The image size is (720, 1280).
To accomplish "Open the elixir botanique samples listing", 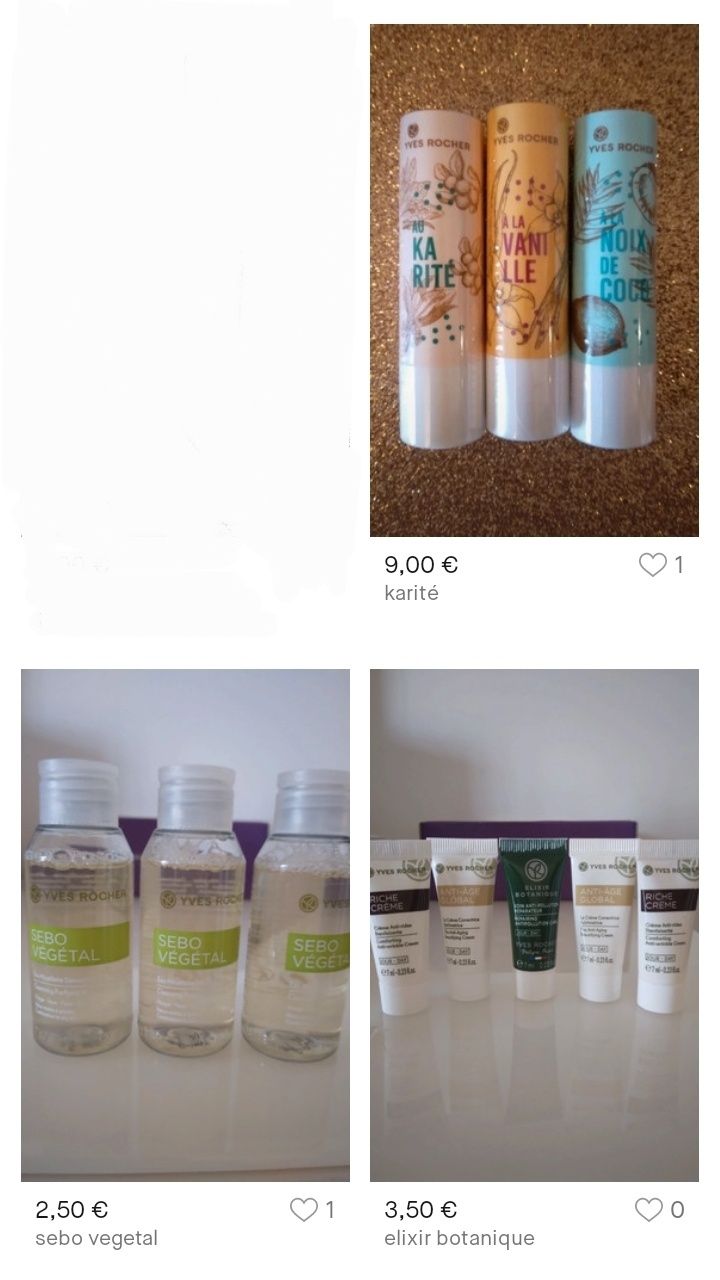I will point(534,925).
